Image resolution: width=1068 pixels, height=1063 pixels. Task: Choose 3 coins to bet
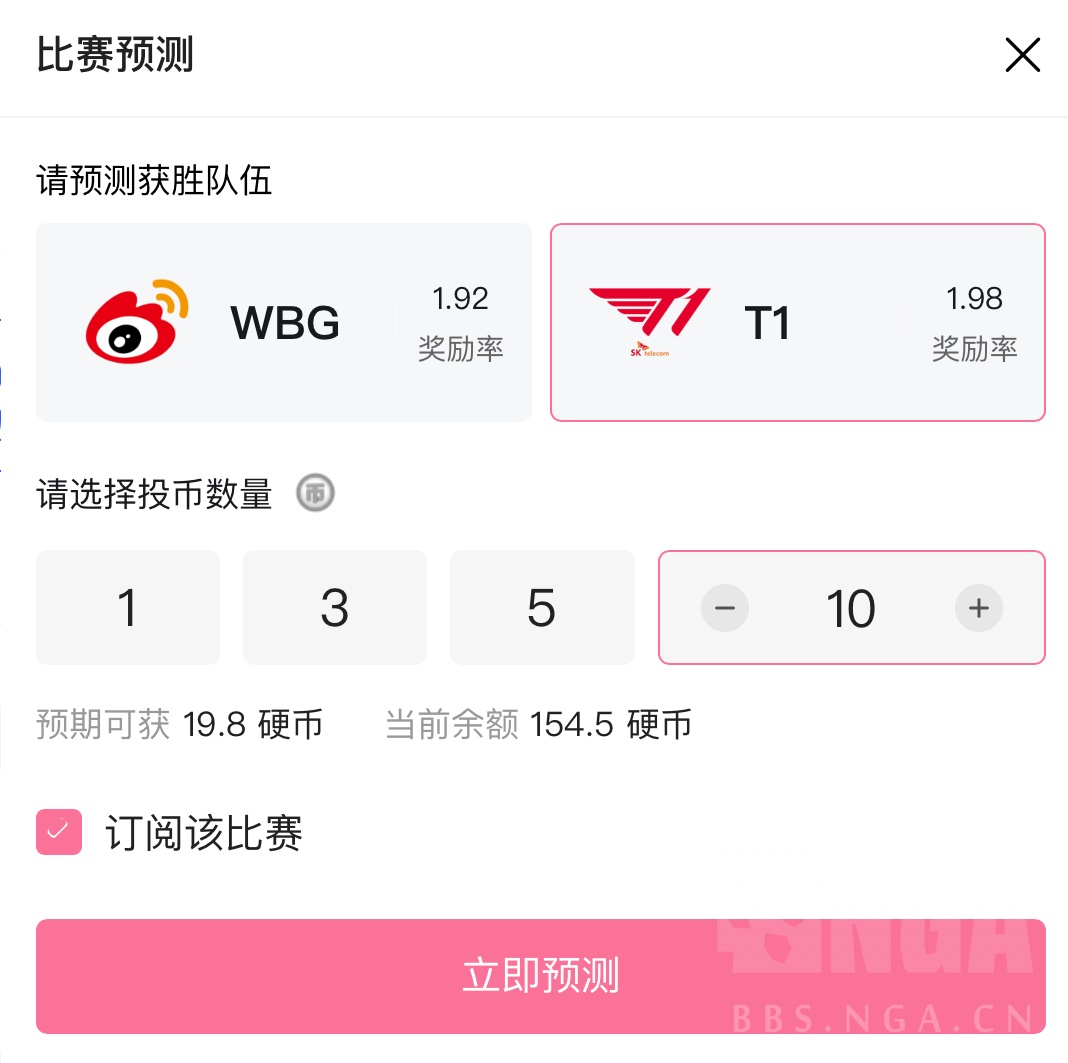coord(334,608)
